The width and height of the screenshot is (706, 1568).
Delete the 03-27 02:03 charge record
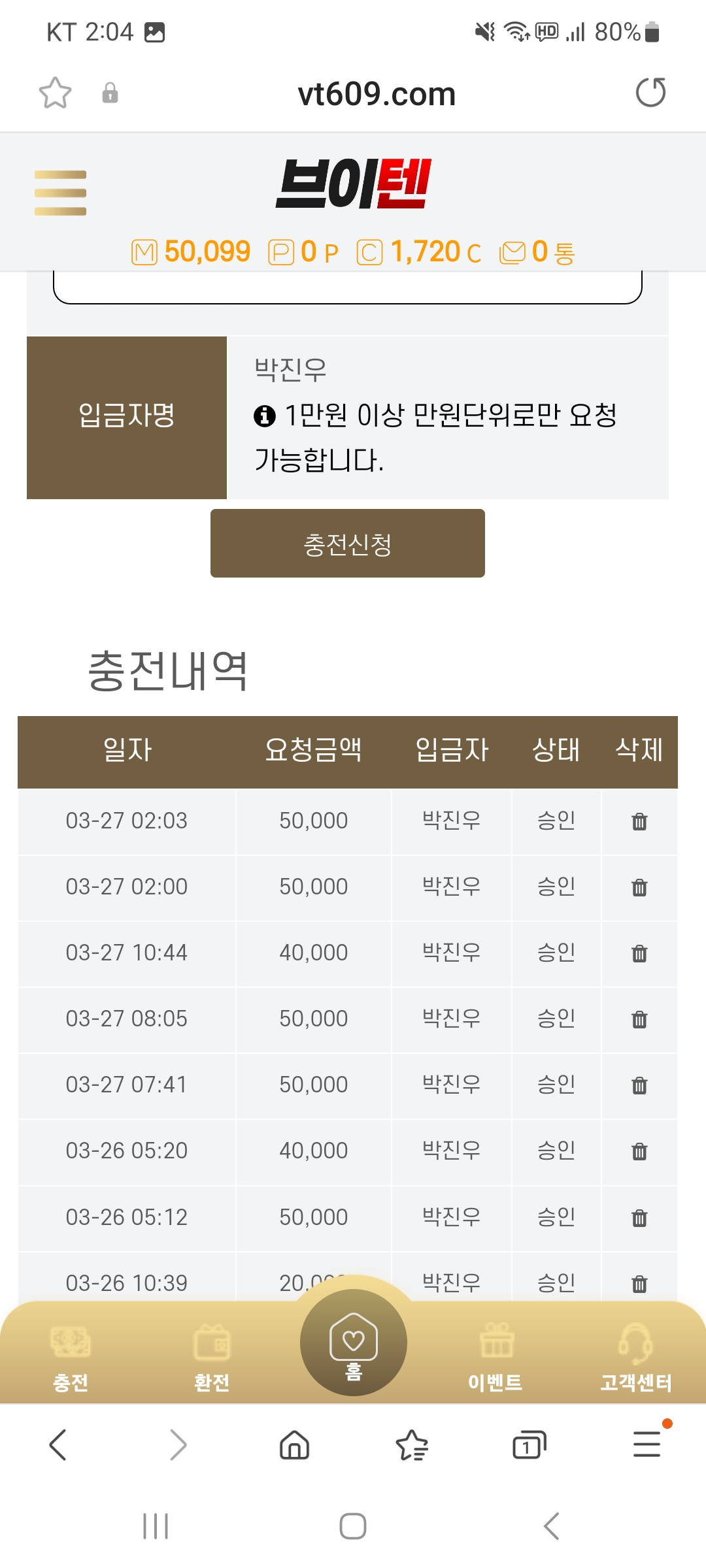coord(639,821)
